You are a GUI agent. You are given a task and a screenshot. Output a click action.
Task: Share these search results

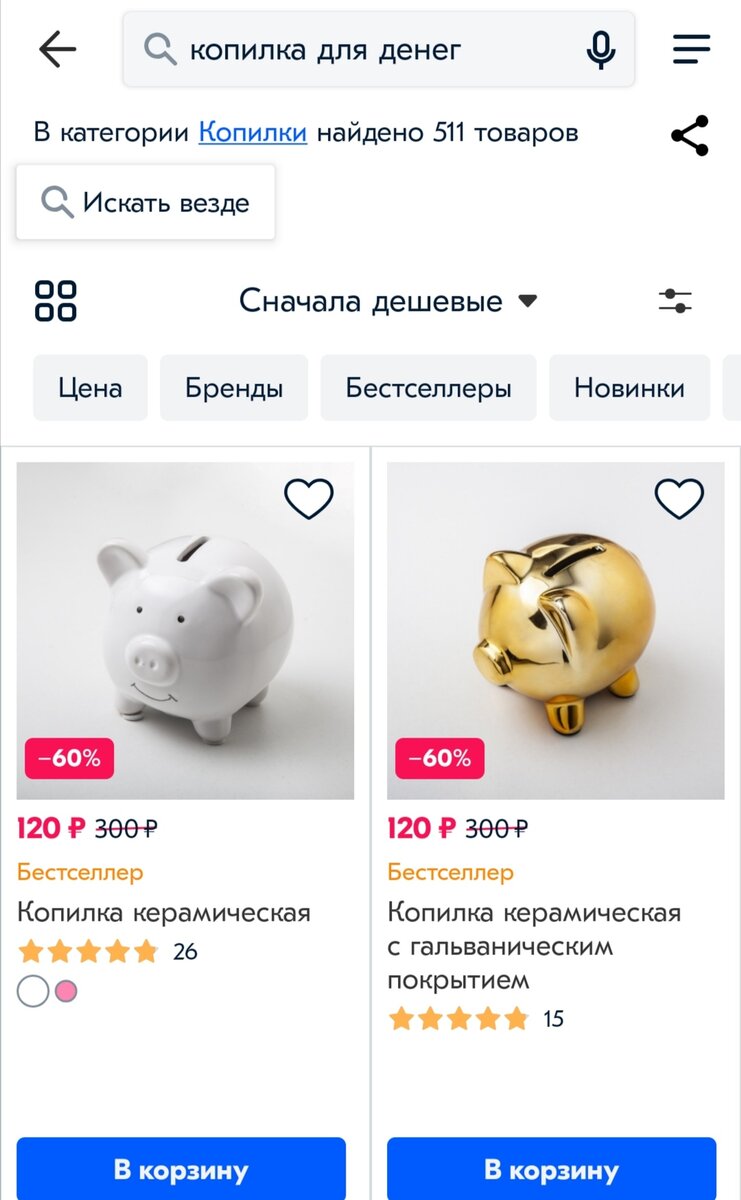pos(689,136)
